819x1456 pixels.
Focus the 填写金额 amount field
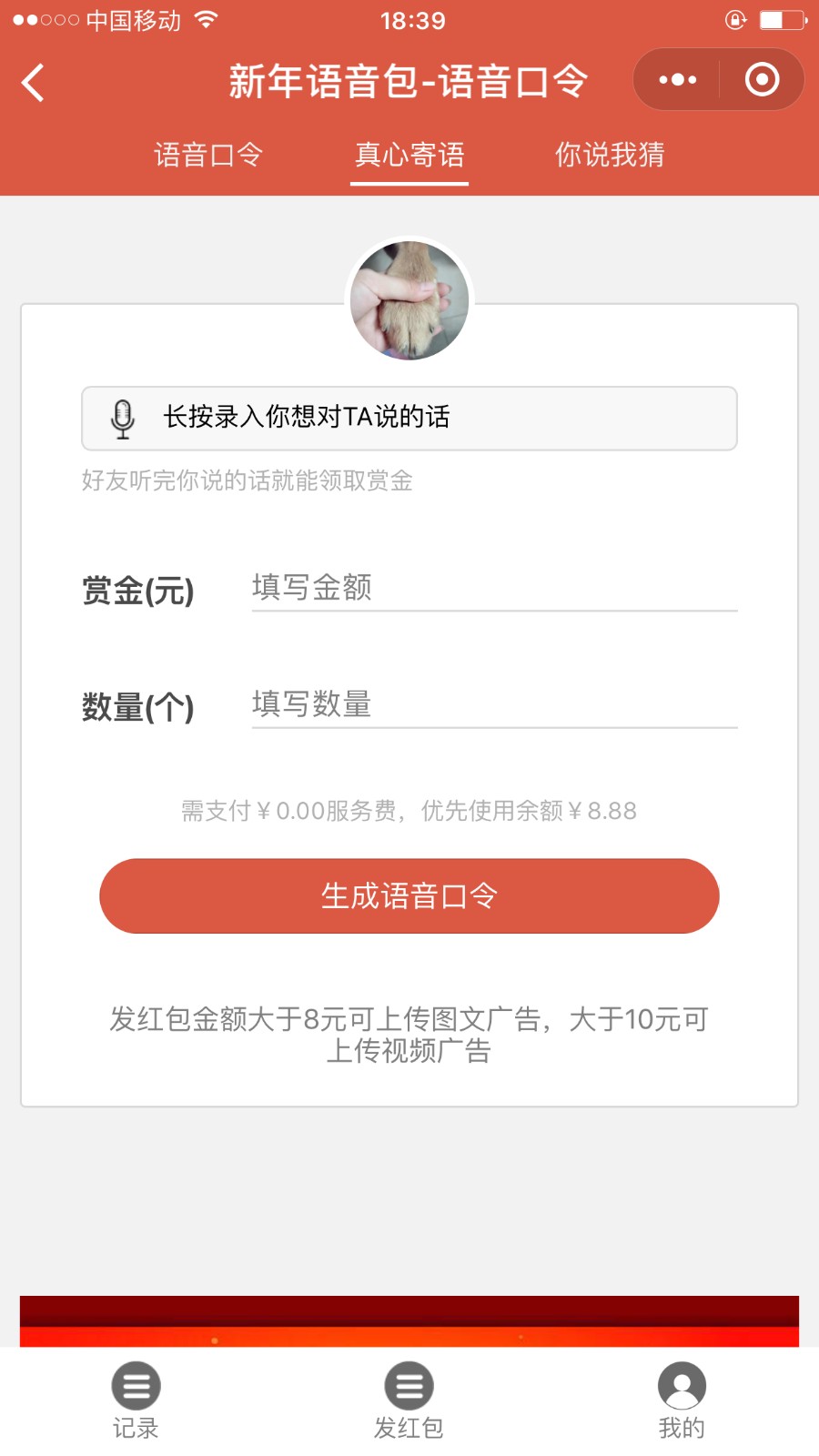[x=494, y=588]
